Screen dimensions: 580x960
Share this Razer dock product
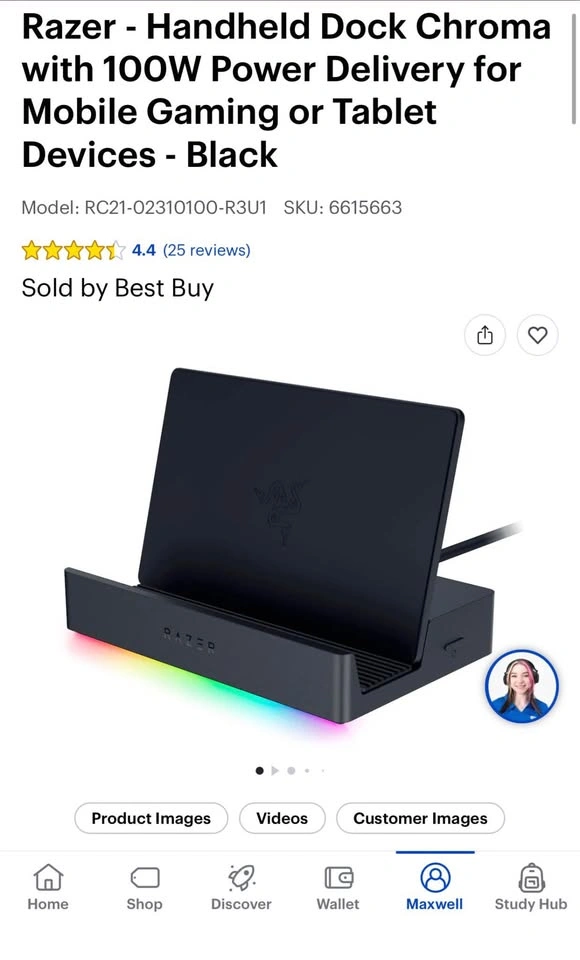[485, 335]
